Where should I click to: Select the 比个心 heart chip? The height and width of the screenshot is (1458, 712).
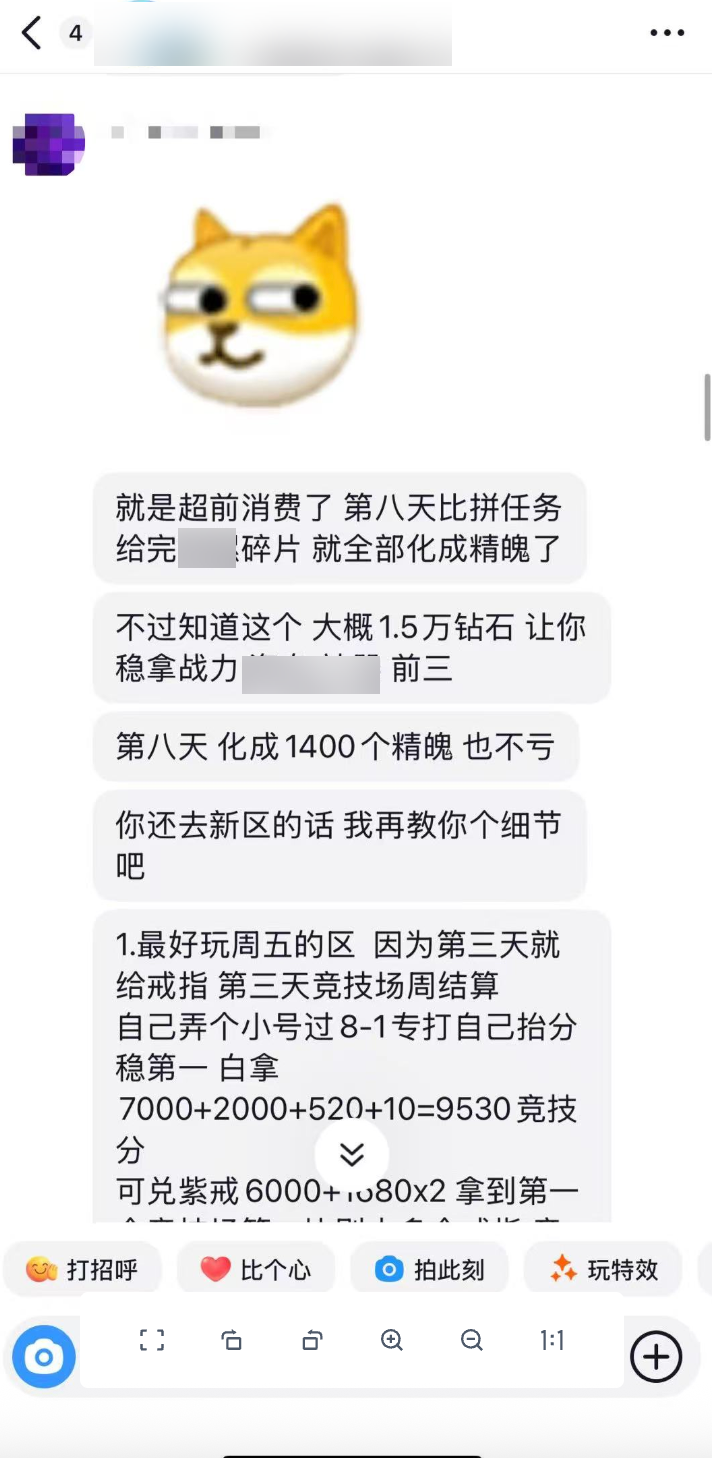(x=255, y=1270)
